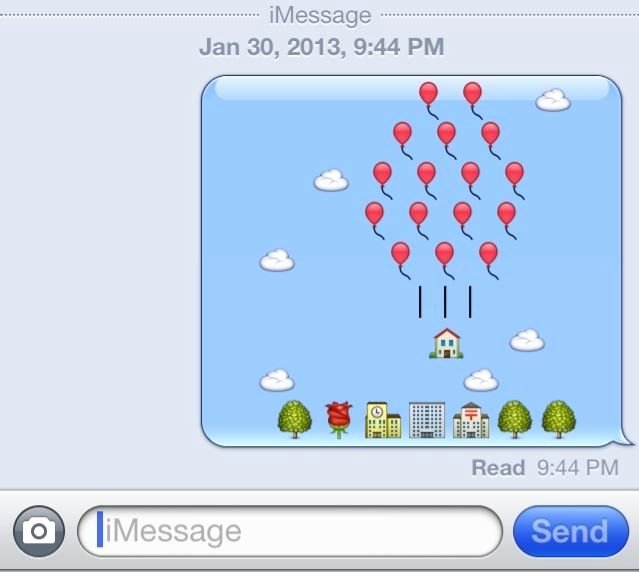Focus the iMessage text field
Image resolution: width=639 pixels, height=572 pixels.
tap(290, 531)
